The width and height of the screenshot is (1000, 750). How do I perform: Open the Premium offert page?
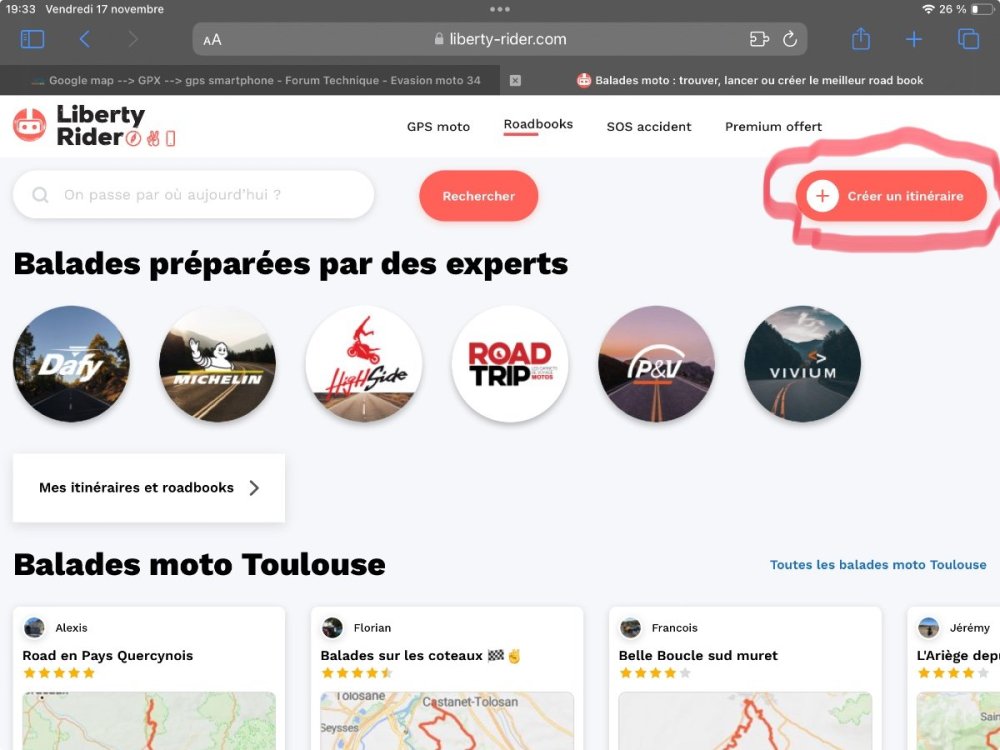tap(773, 127)
